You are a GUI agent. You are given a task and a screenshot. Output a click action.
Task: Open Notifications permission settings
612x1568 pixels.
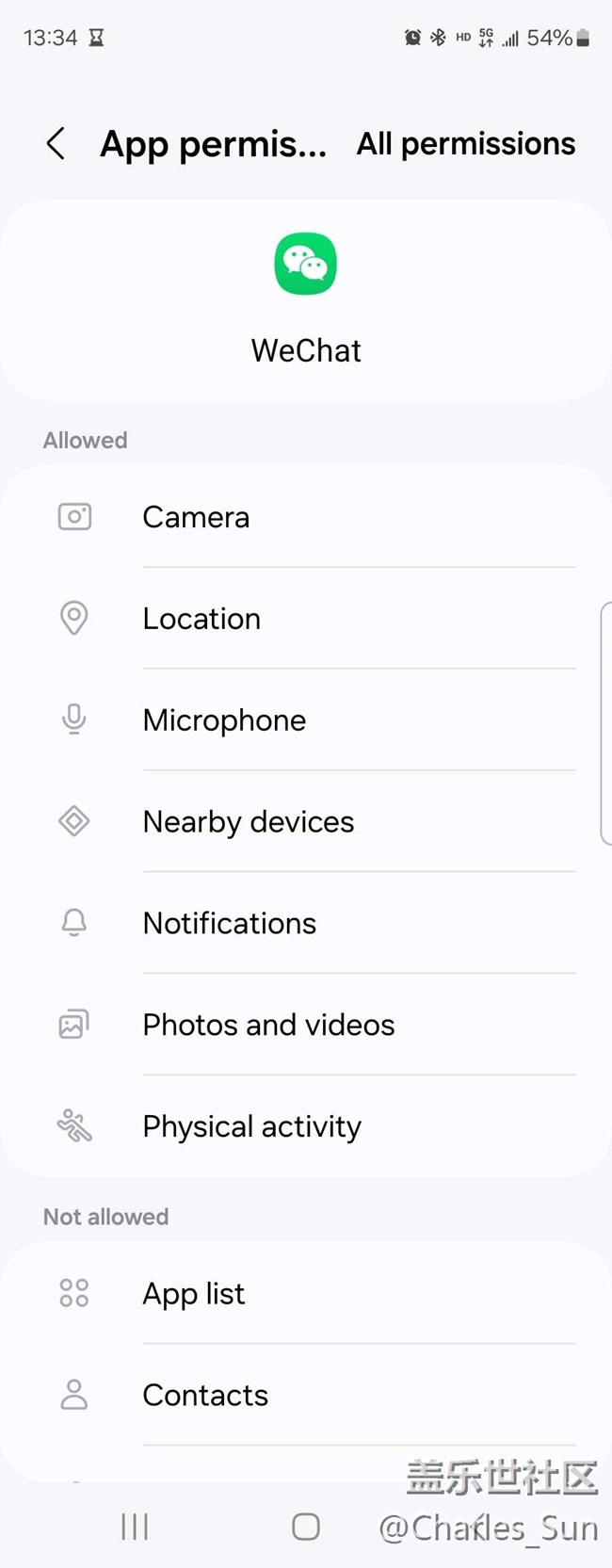pyautogui.click(x=306, y=924)
